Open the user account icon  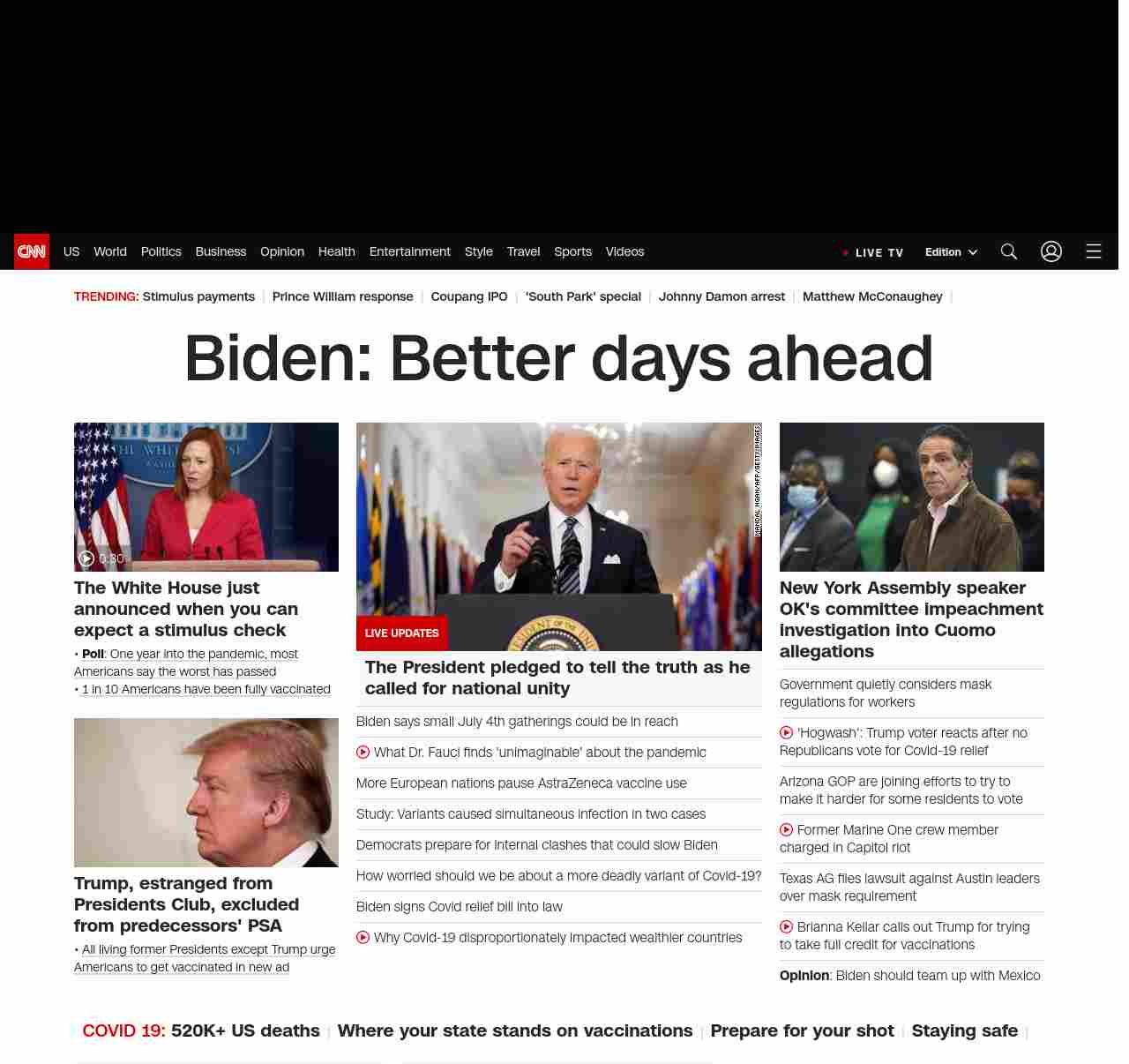[1051, 251]
